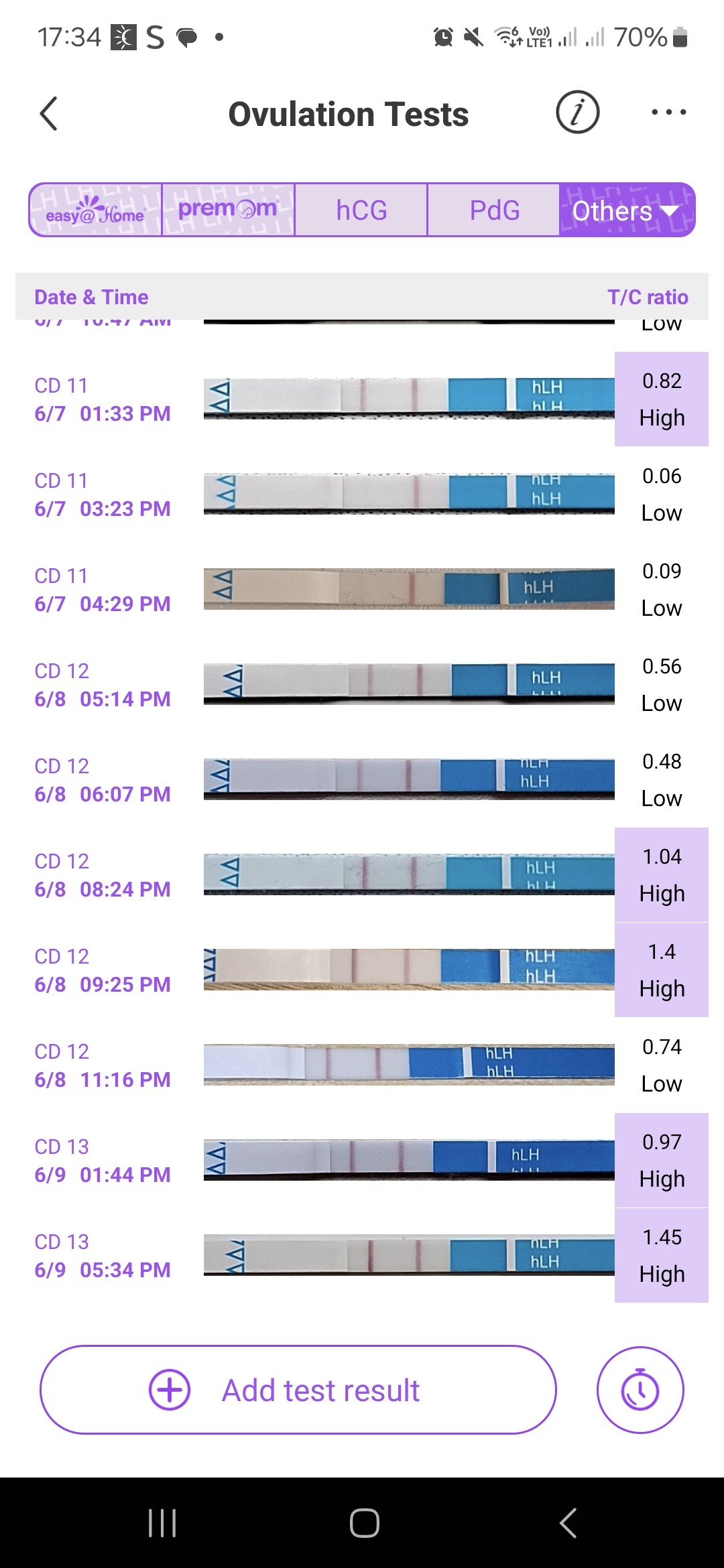Viewport: 724px width, 1568px height.
Task: Switch to the Premom tab
Action: pos(227,210)
